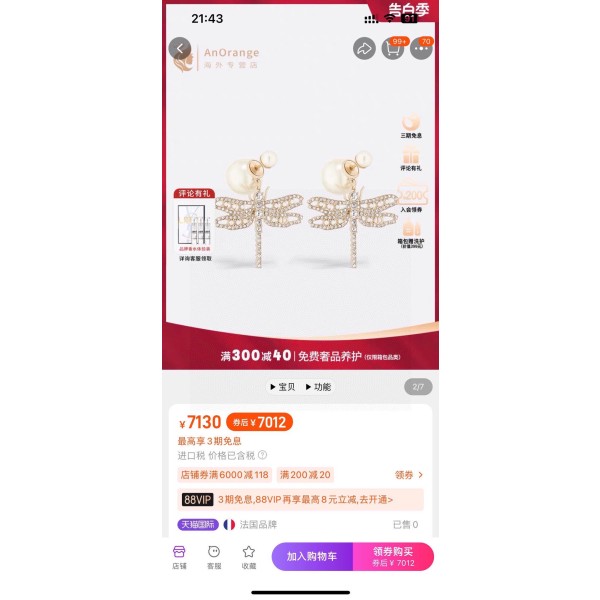600x600 pixels.
Task: Open the shopping cart icon
Action: 394,48
